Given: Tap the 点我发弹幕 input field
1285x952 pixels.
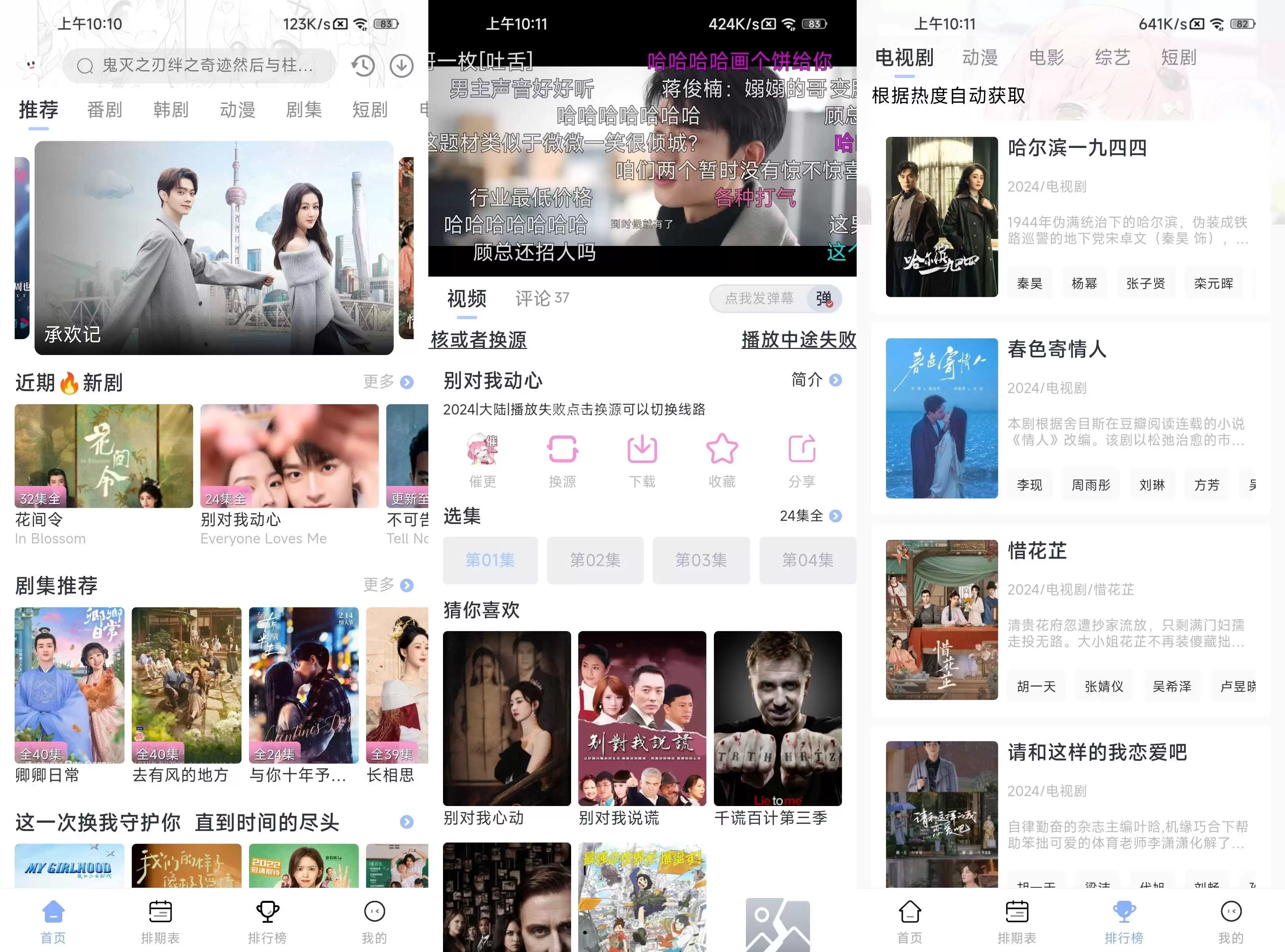Looking at the screenshot, I should click(x=759, y=299).
